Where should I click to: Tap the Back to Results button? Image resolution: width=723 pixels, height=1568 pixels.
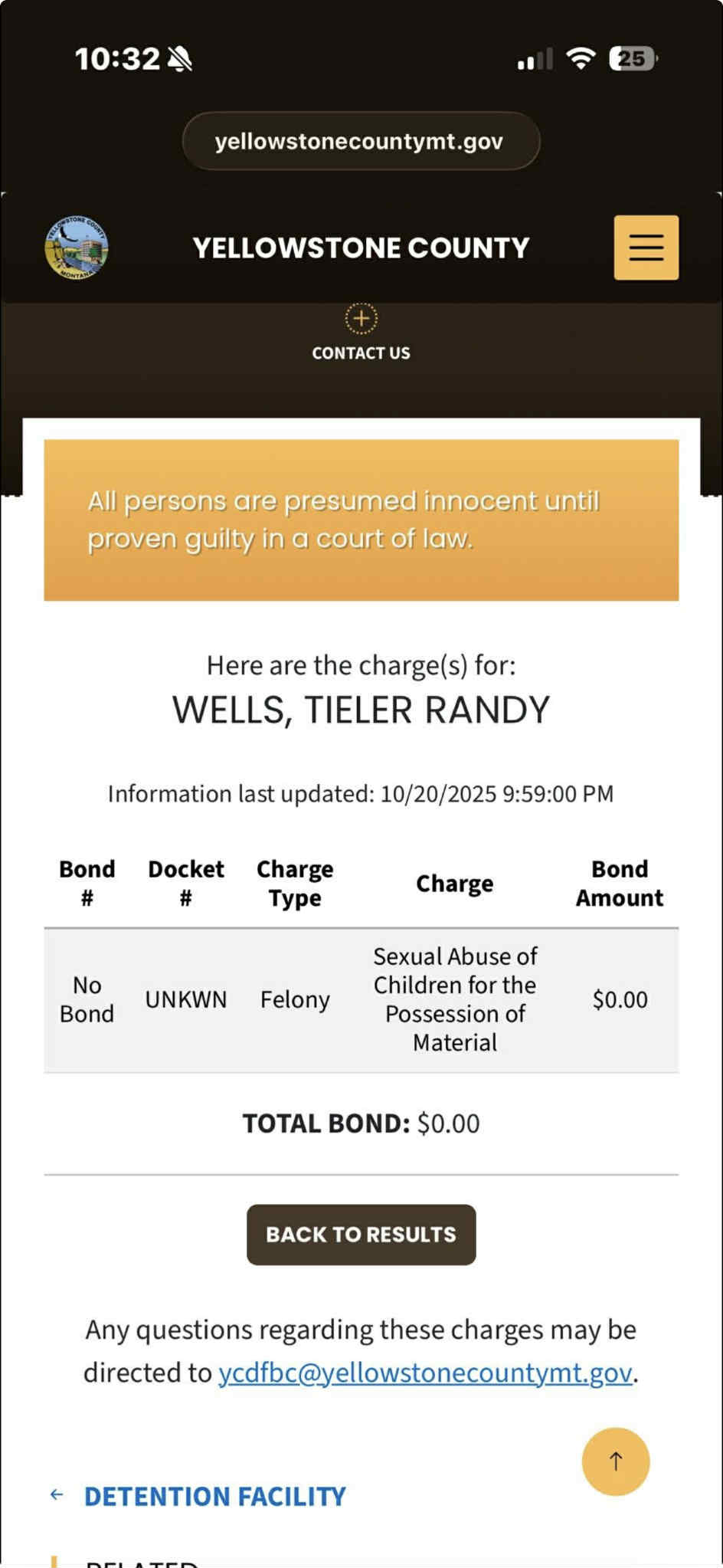coord(361,1235)
